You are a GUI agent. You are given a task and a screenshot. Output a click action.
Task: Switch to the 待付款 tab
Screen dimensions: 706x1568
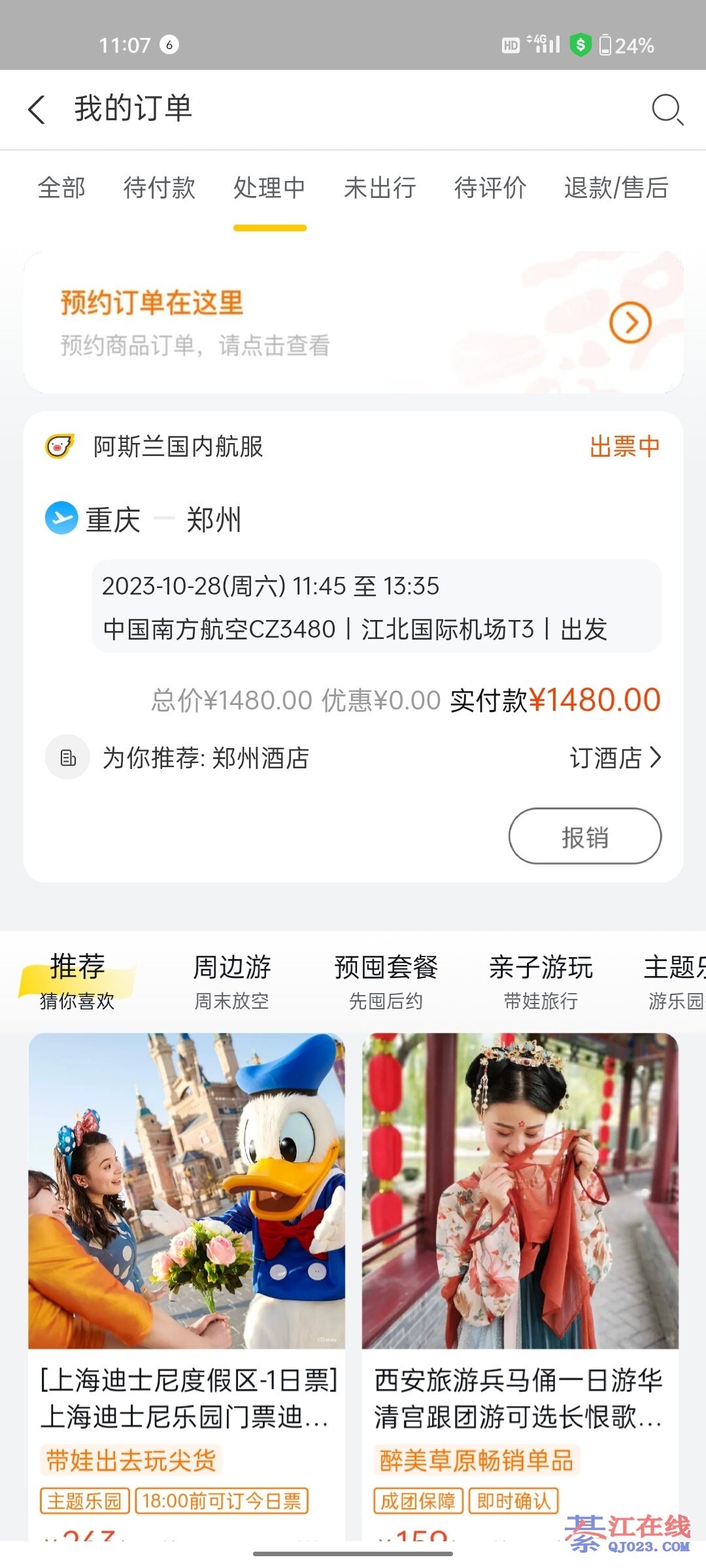(x=160, y=188)
